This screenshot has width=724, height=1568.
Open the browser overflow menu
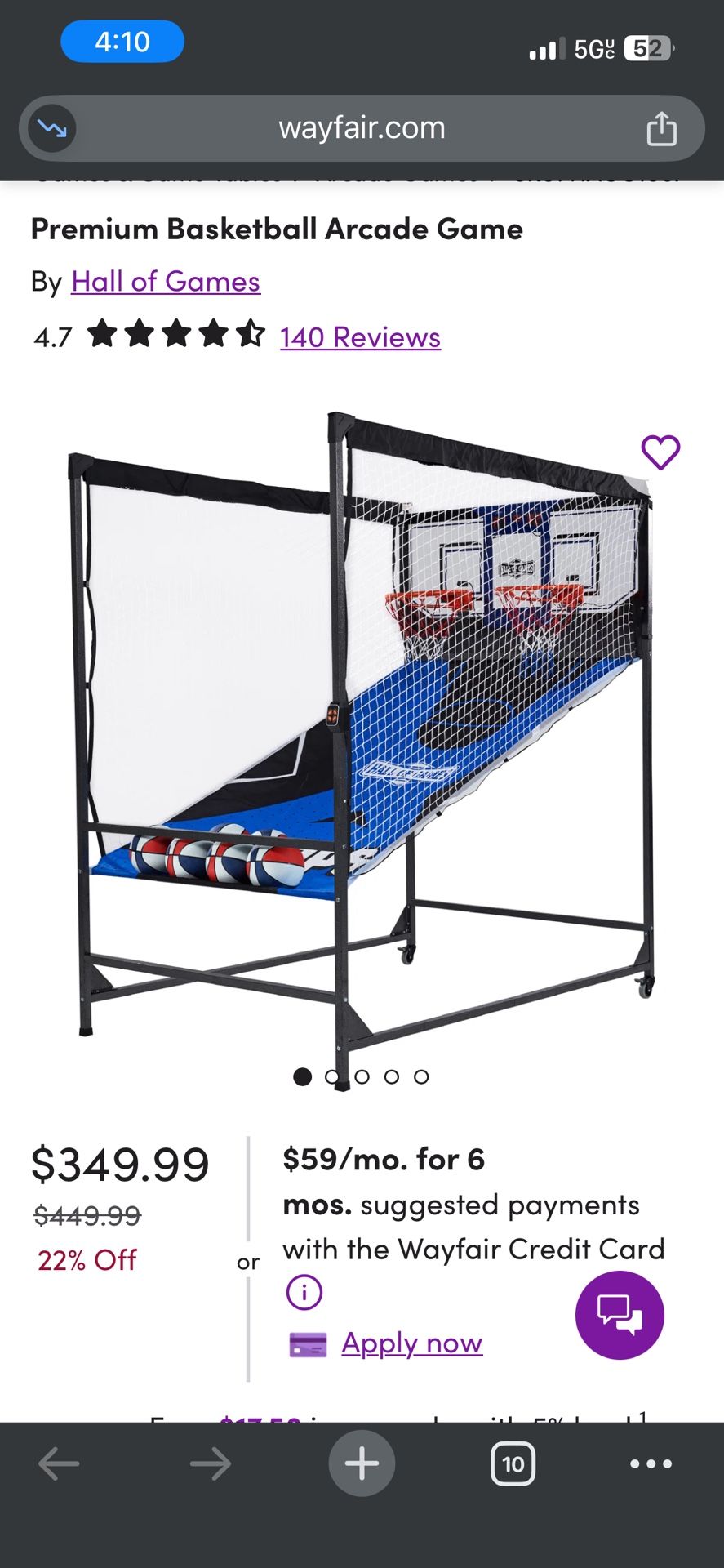(651, 1463)
